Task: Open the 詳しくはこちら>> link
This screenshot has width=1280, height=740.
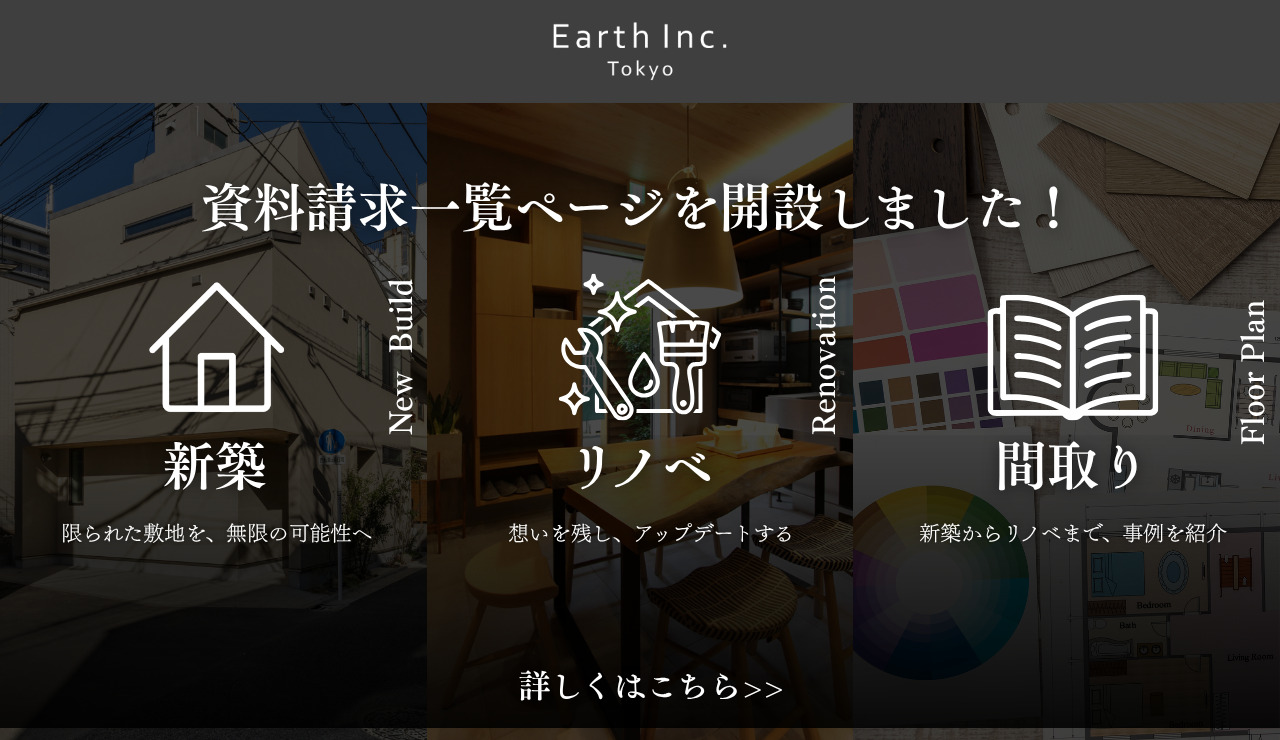Action: pyautogui.click(x=650, y=687)
